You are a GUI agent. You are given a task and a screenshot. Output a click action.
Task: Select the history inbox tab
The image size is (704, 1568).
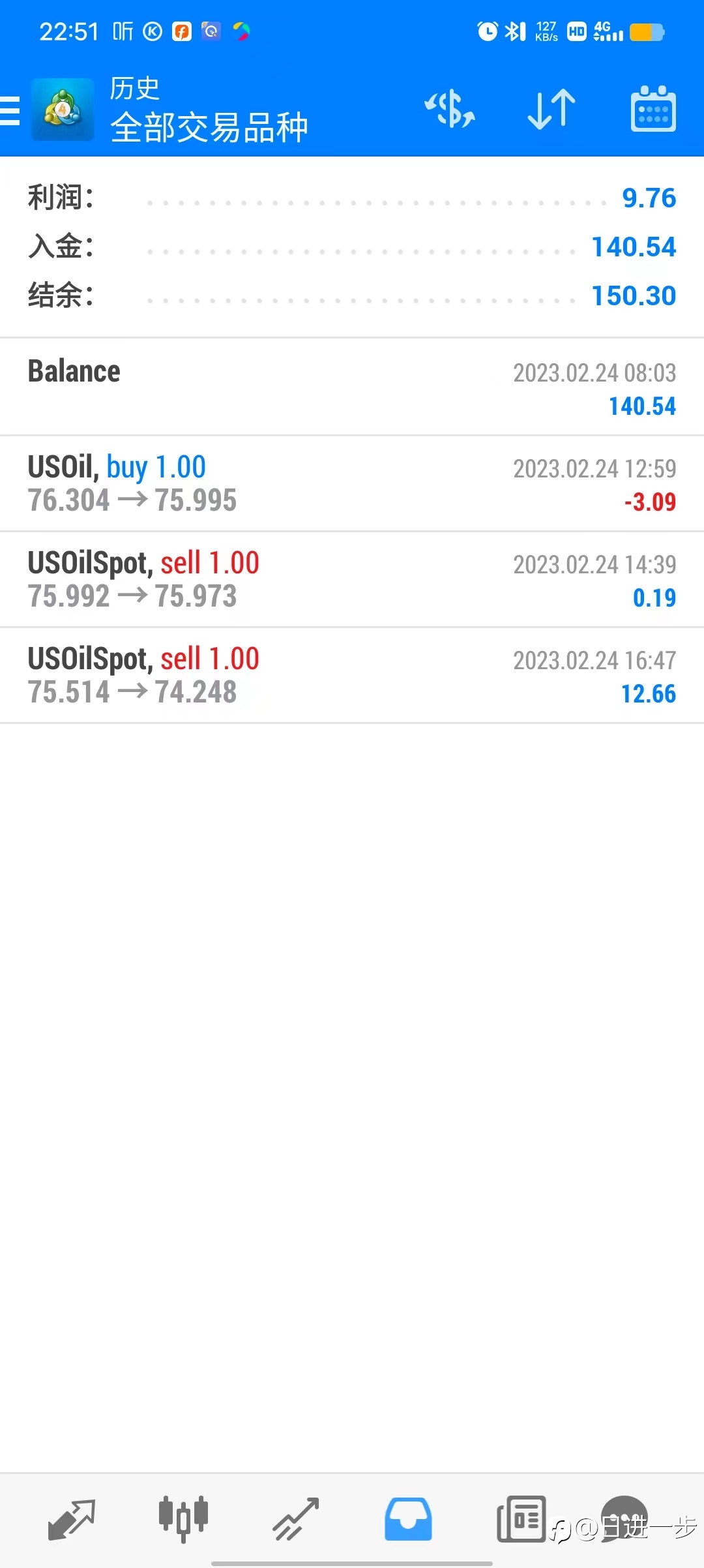pos(408,1519)
